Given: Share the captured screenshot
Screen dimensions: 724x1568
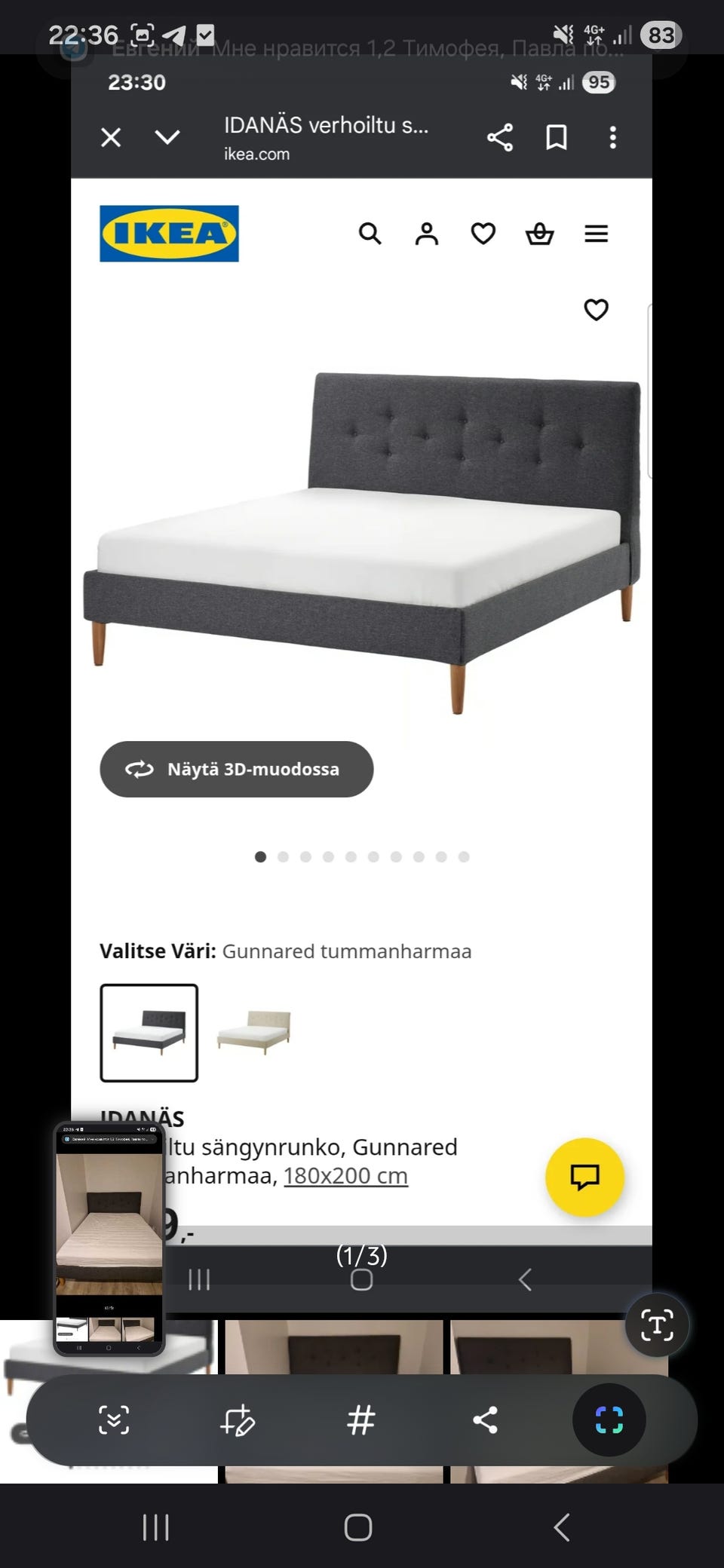Looking at the screenshot, I should [485, 1420].
